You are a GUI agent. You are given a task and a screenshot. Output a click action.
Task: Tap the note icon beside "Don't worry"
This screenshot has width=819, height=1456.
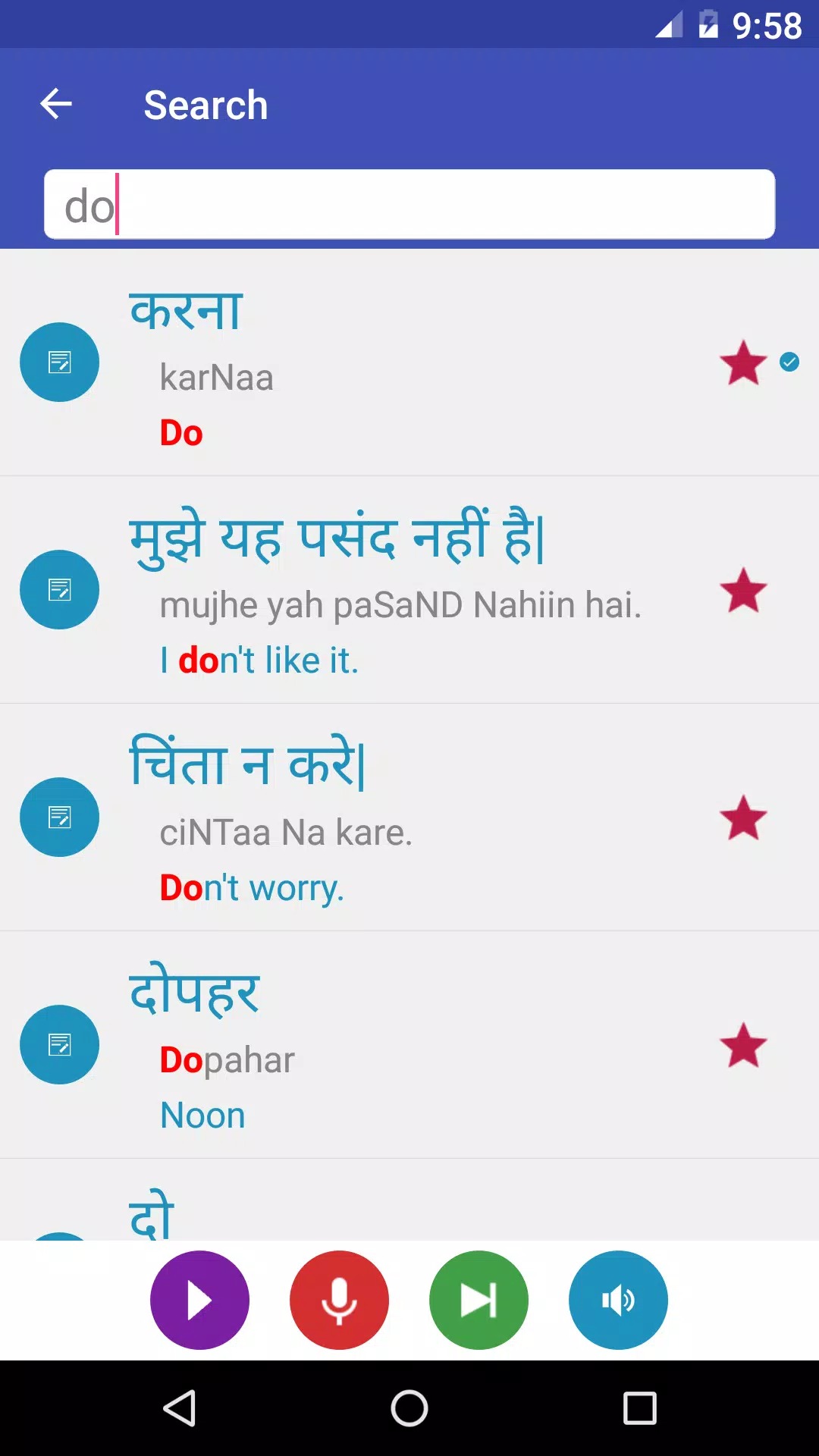[59, 817]
